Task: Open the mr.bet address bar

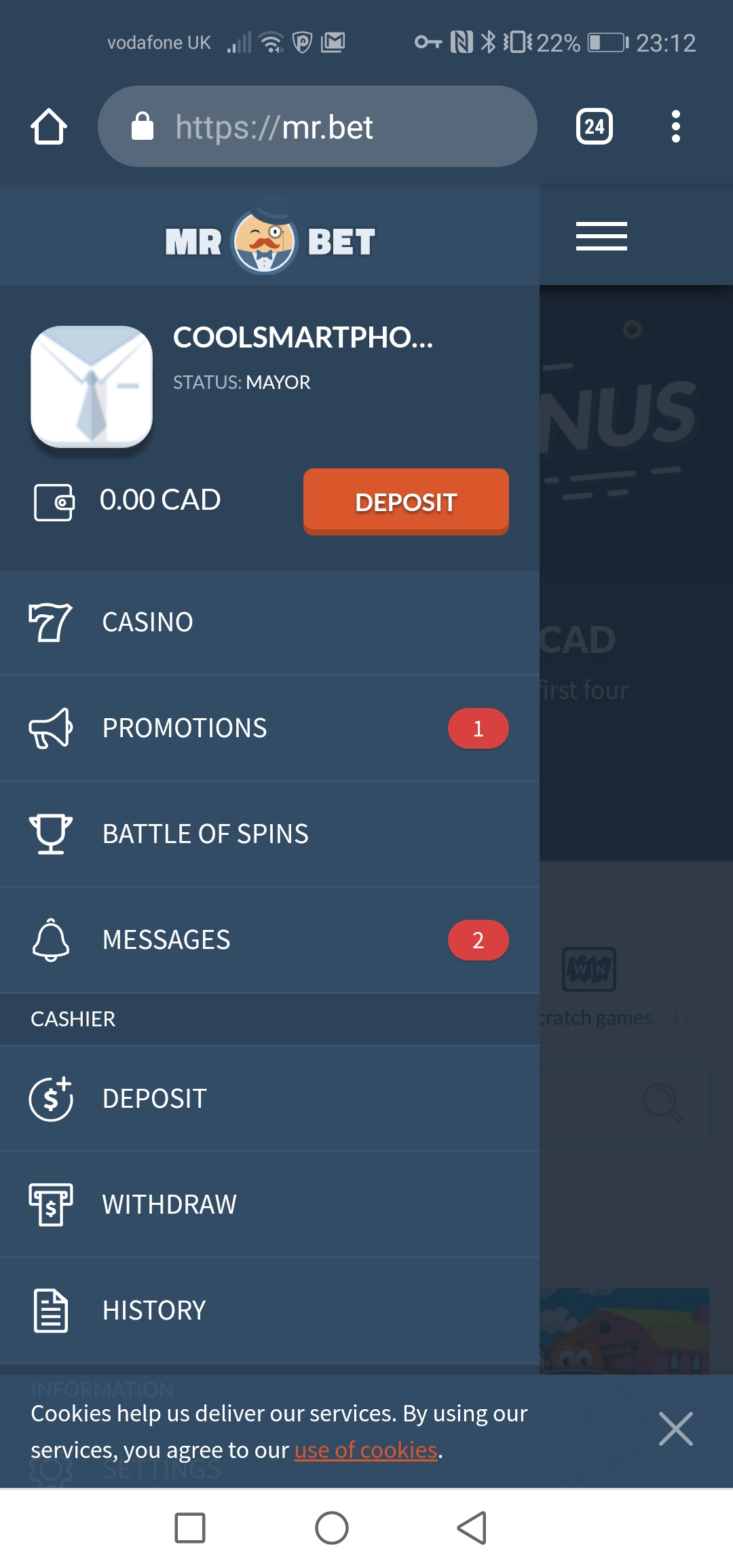Action: coord(318,126)
